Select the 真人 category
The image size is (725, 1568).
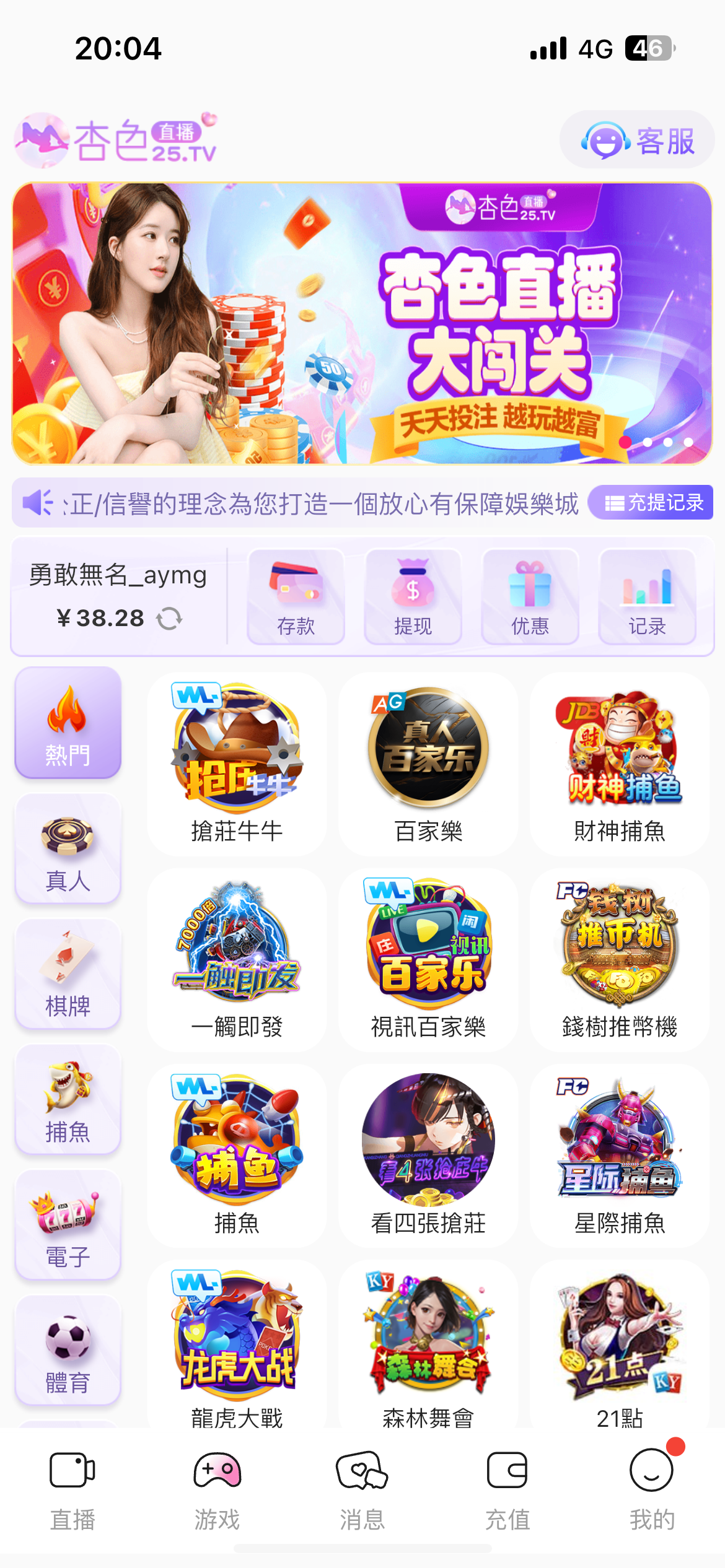coord(68,849)
